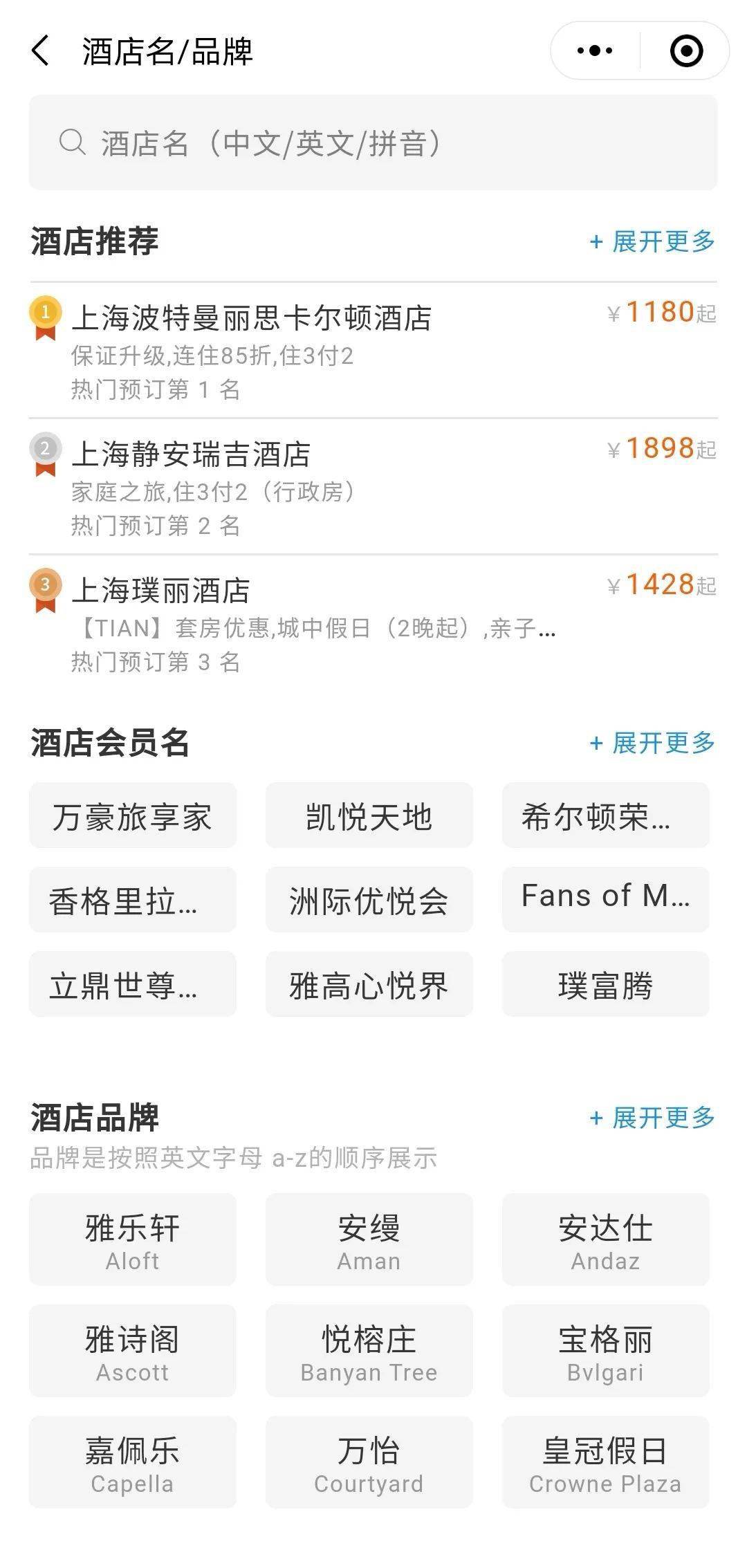
Task: Select the 雅高心悦界 membership chip
Action: point(369,984)
